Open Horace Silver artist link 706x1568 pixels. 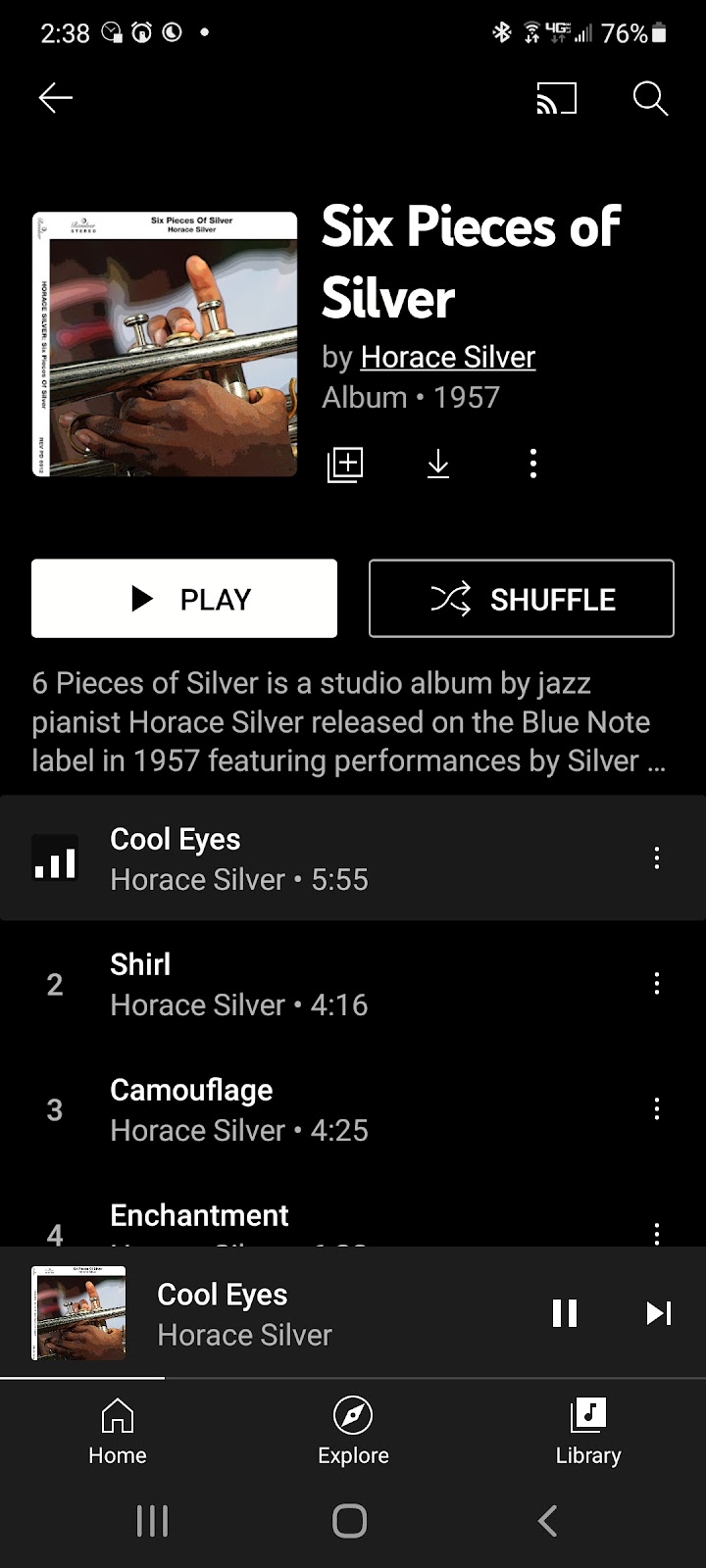click(447, 357)
